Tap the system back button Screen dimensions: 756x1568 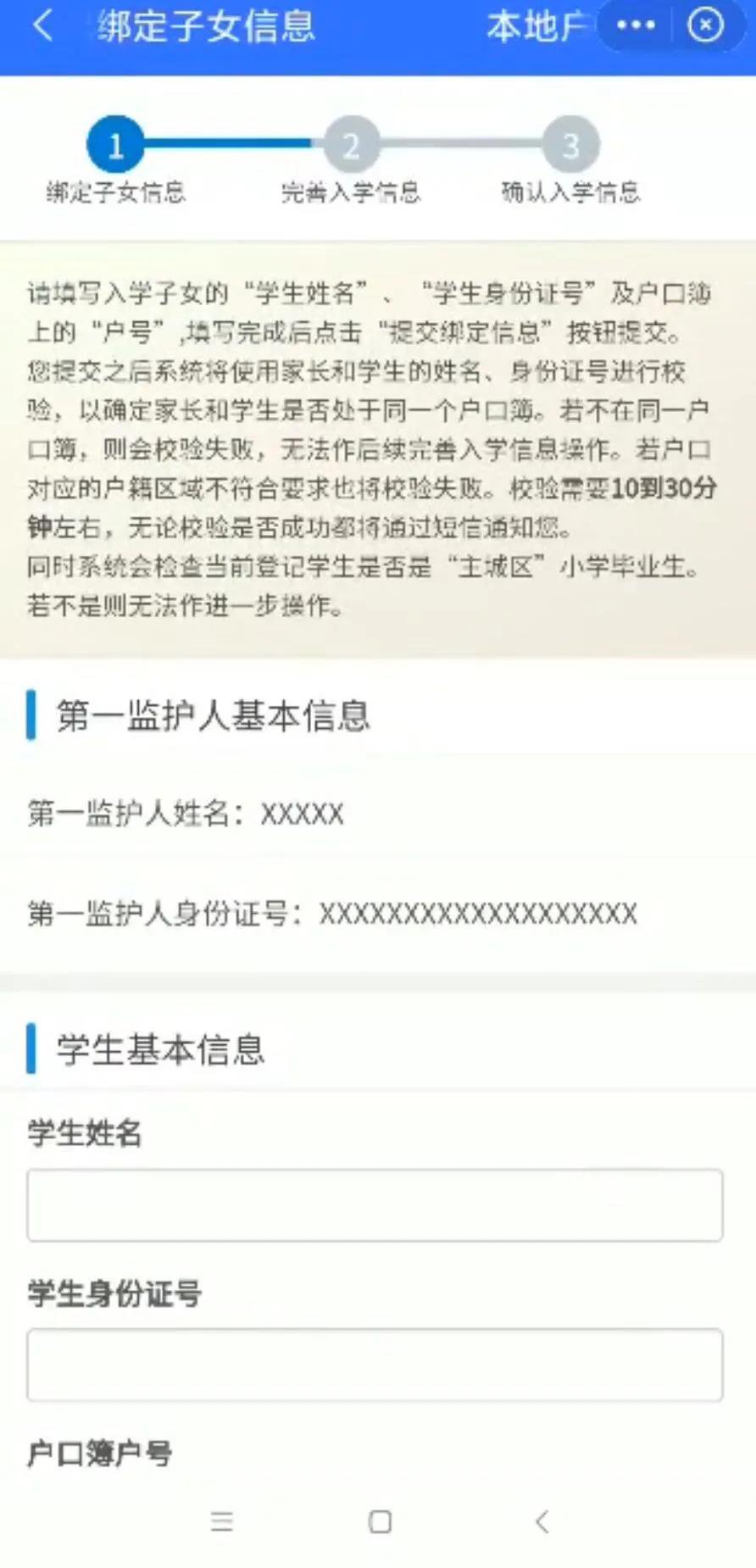tap(542, 1521)
